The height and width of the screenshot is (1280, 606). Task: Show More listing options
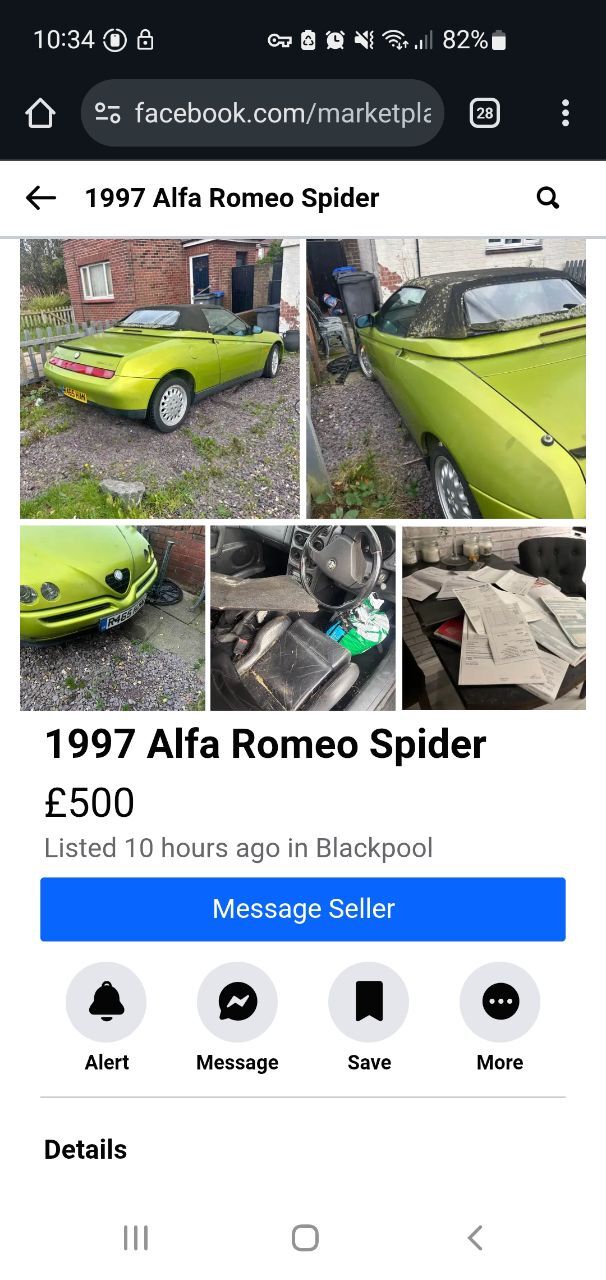[x=500, y=1002]
